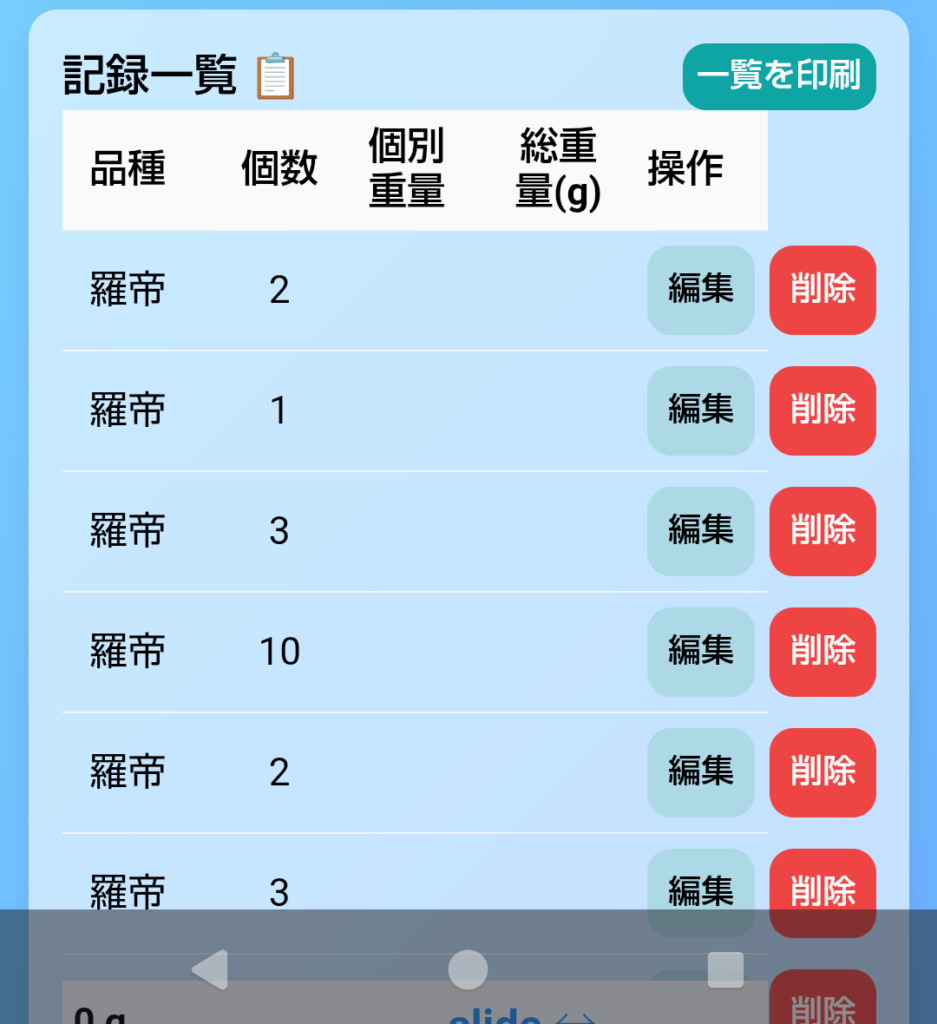
Task: Edit the first 羅帝 record with quantity 2
Action: click(700, 291)
